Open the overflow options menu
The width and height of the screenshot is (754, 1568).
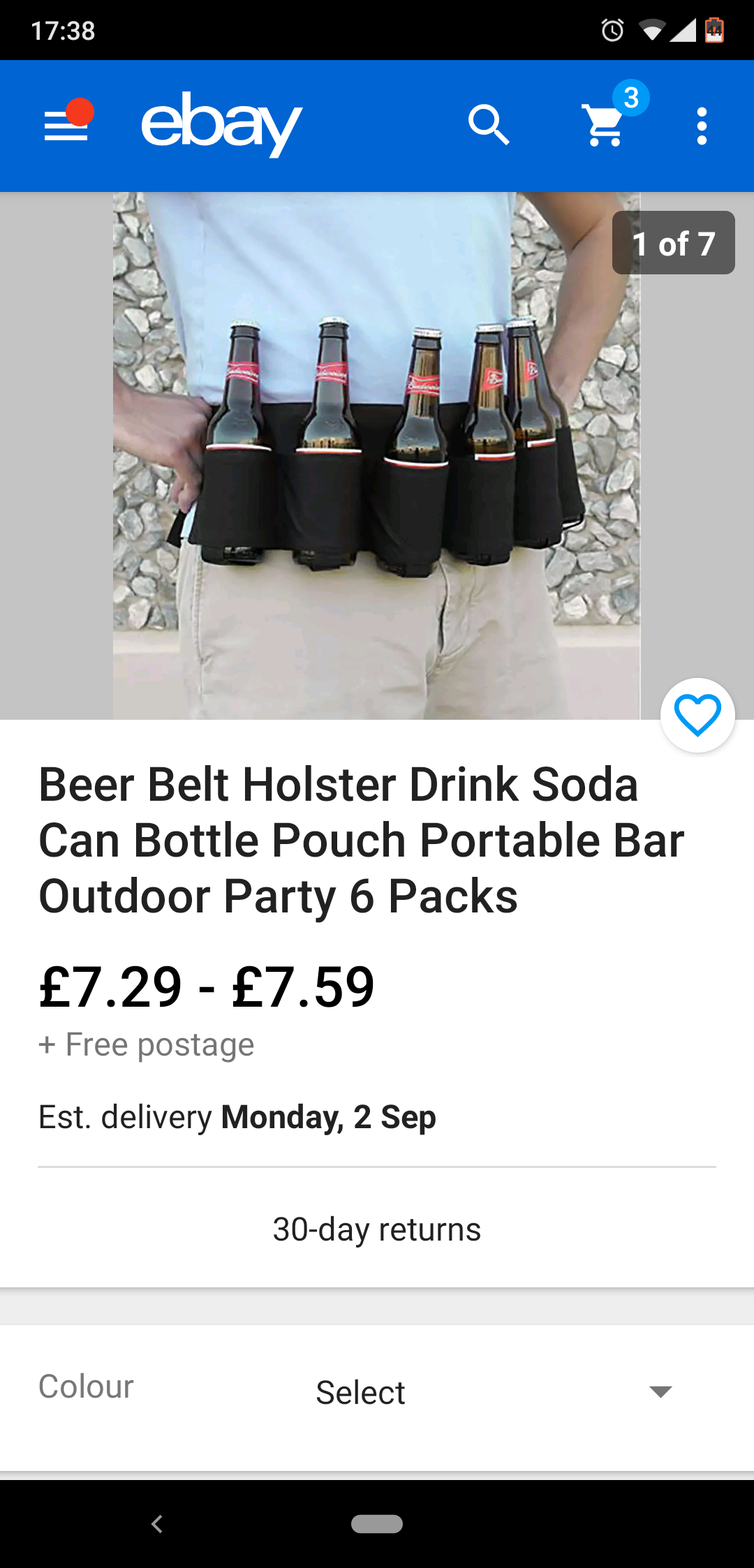(702, 126)
